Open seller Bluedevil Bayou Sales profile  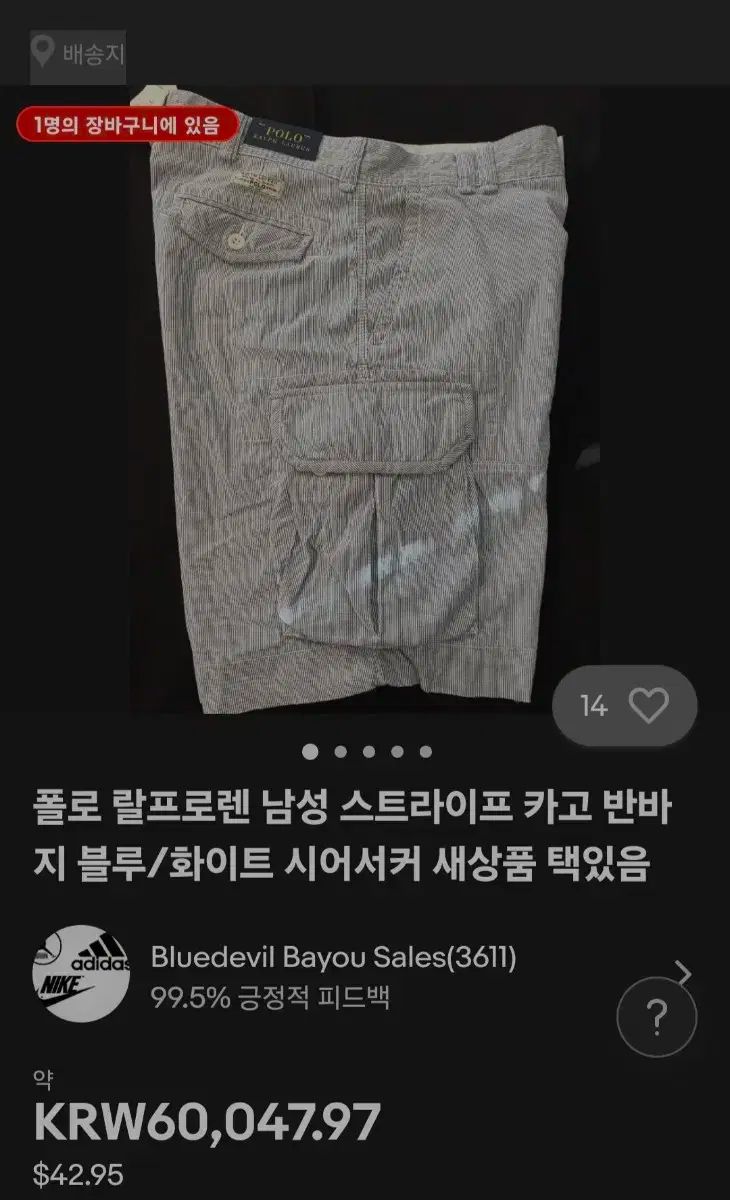coord(333,957)
